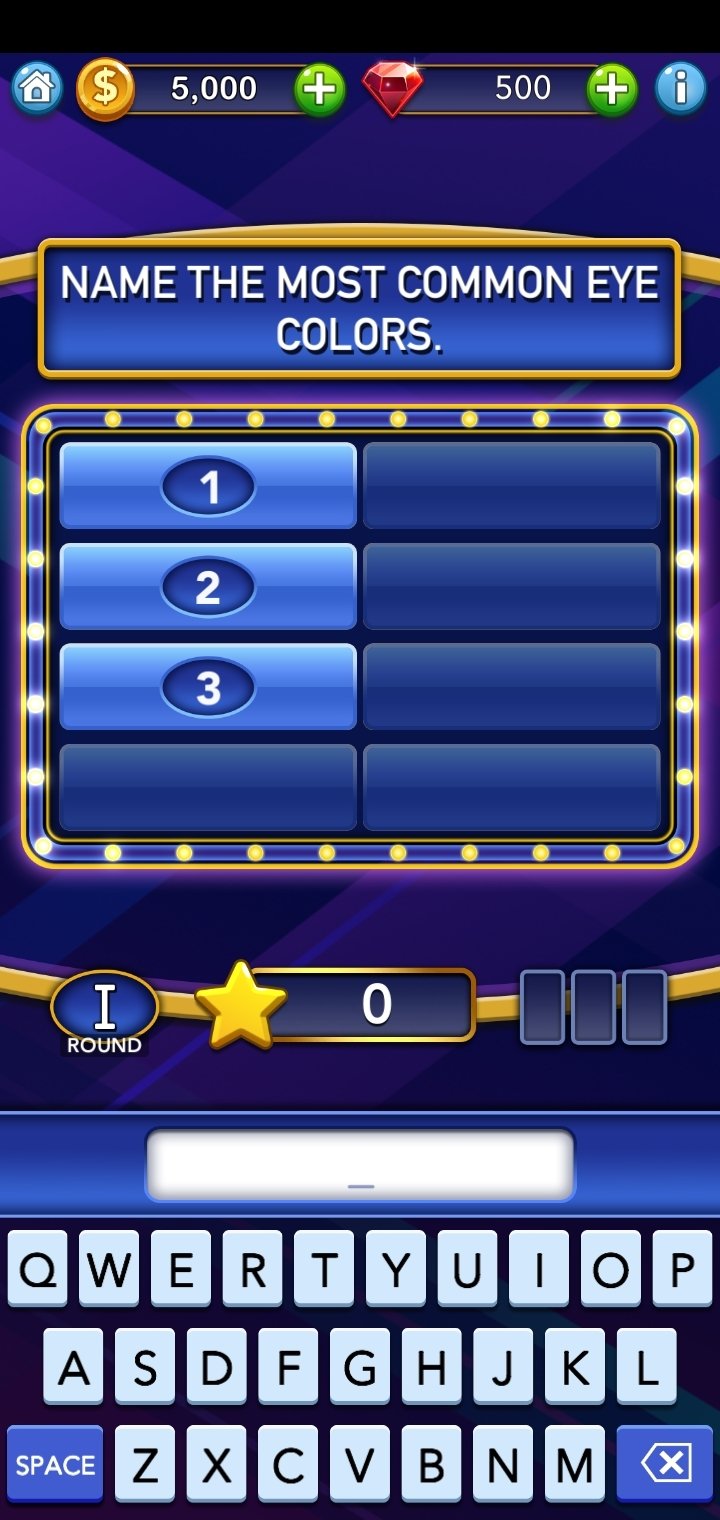Type the letter G on the keyboard
The height and width of the screenshot is (1520, 720).
point(359,1367)
